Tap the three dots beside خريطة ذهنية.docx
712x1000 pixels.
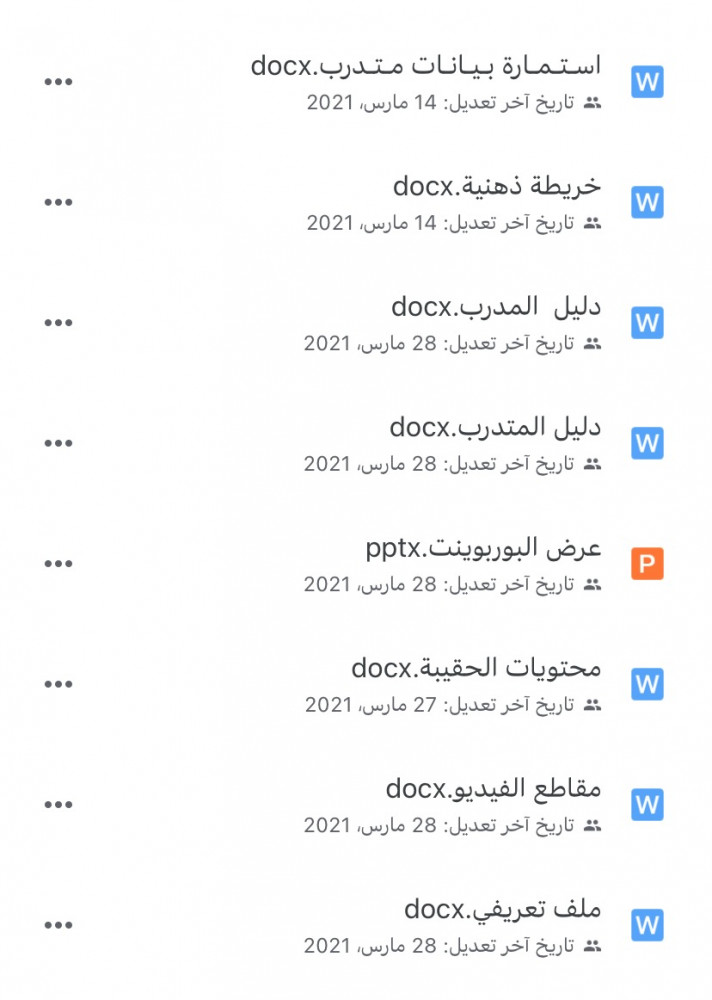[59, 202]
